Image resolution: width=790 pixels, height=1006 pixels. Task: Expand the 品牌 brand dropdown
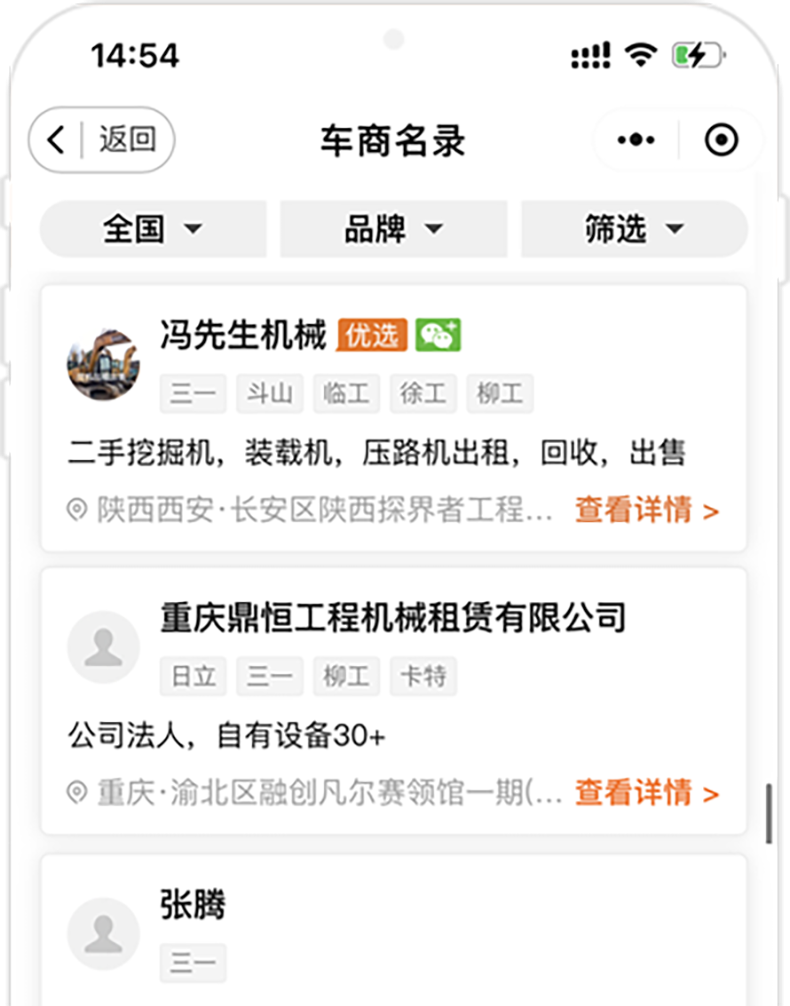click(393, 229)
